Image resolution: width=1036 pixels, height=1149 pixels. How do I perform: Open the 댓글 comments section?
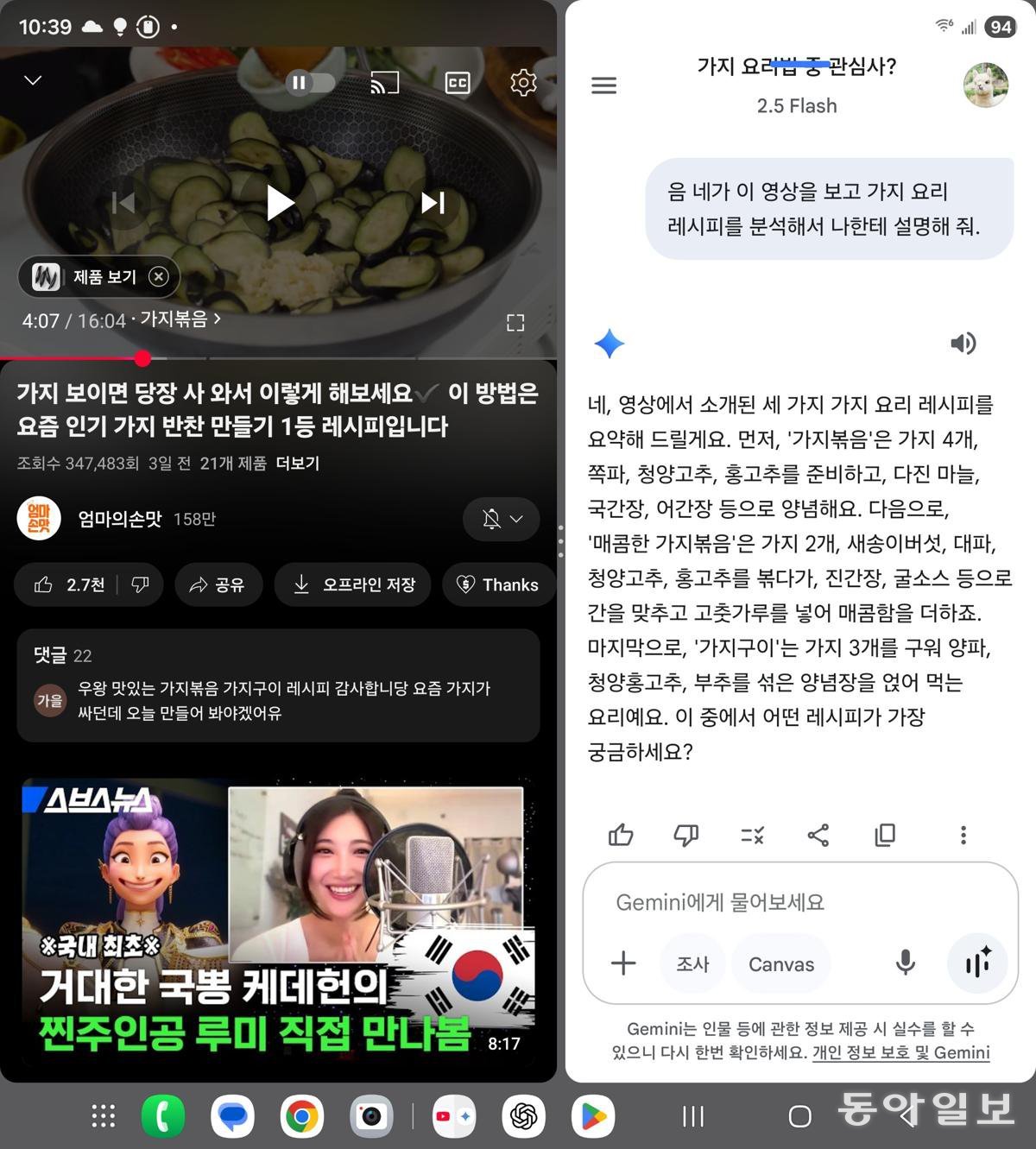278,685
